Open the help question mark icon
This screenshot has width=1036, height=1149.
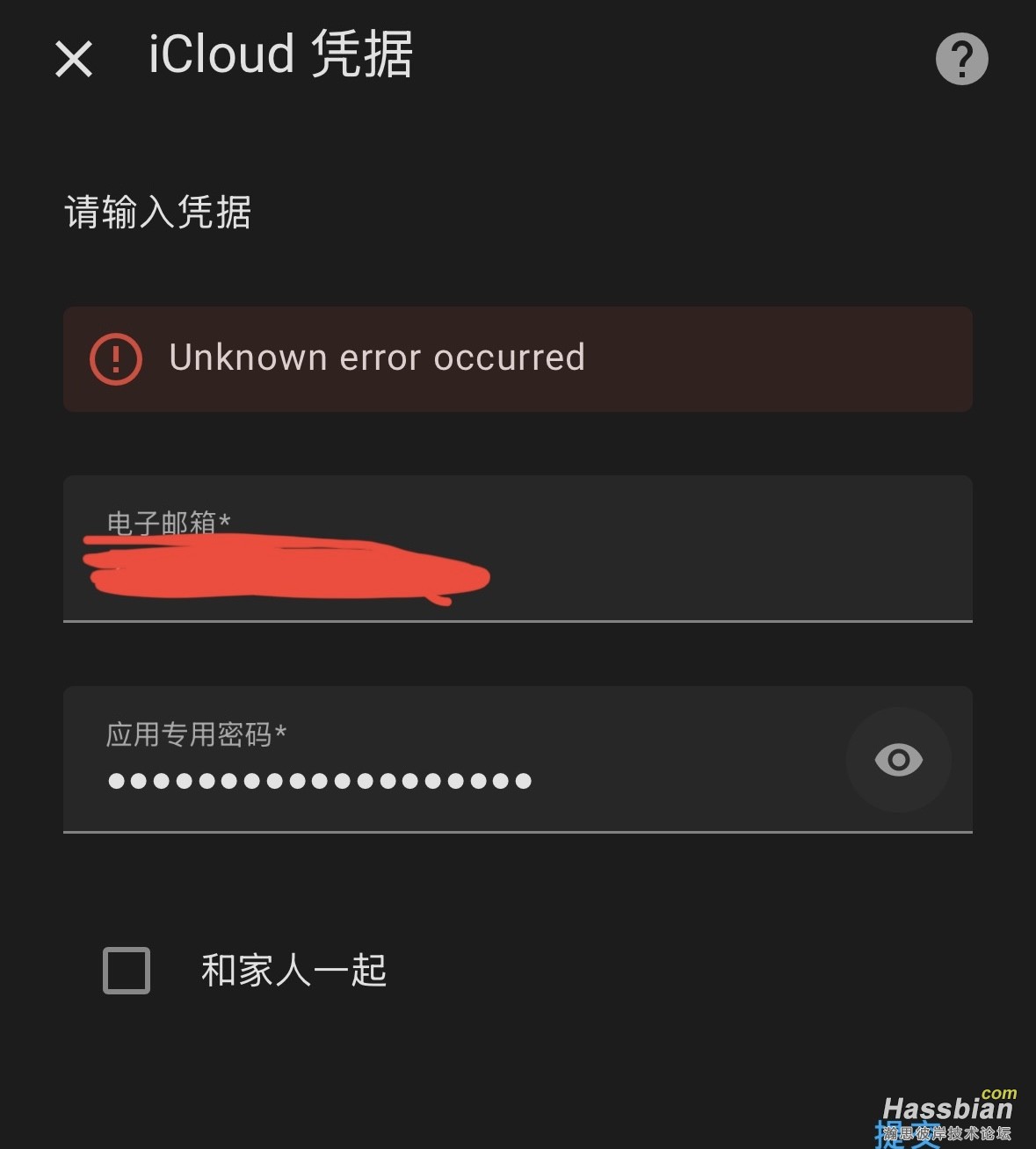961,59
